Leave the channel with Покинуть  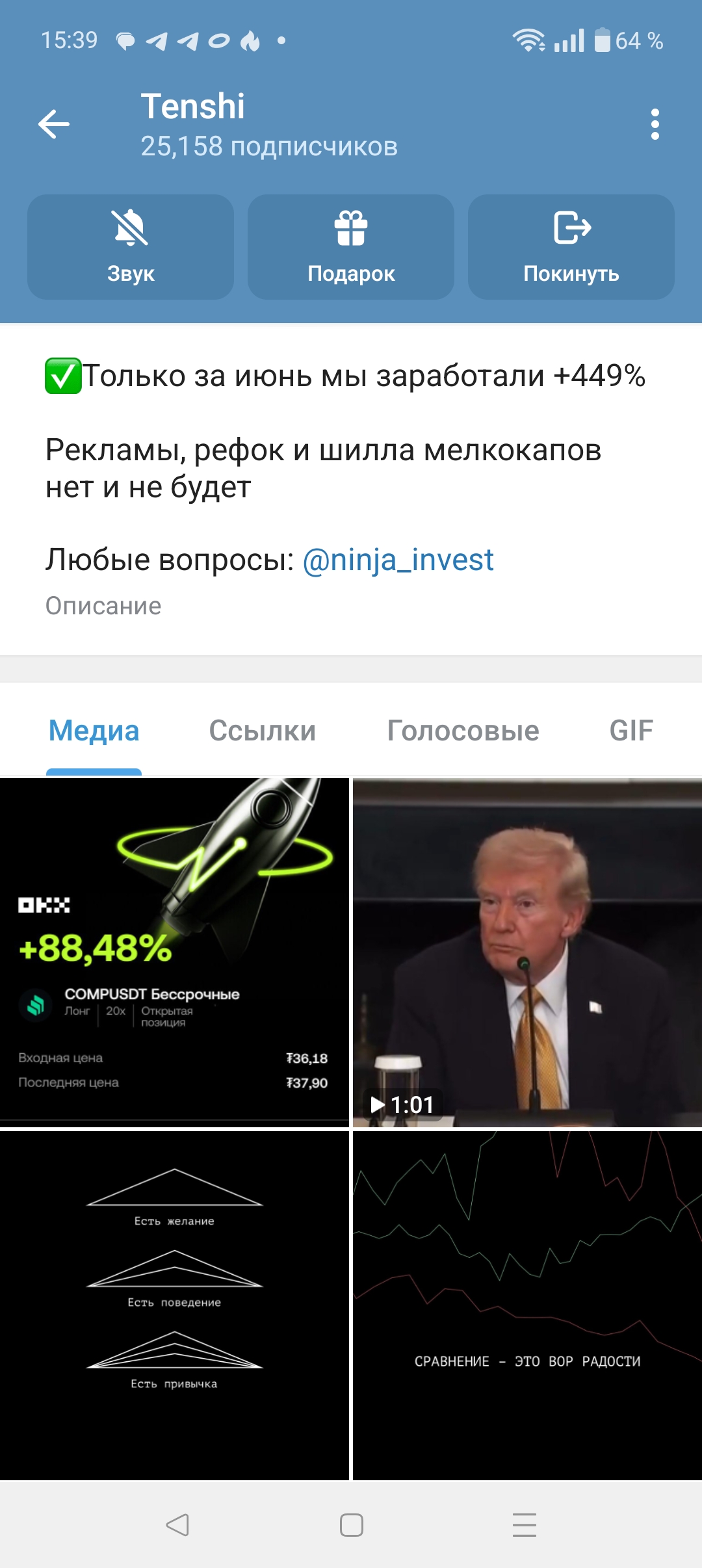[x=571, y=247]
